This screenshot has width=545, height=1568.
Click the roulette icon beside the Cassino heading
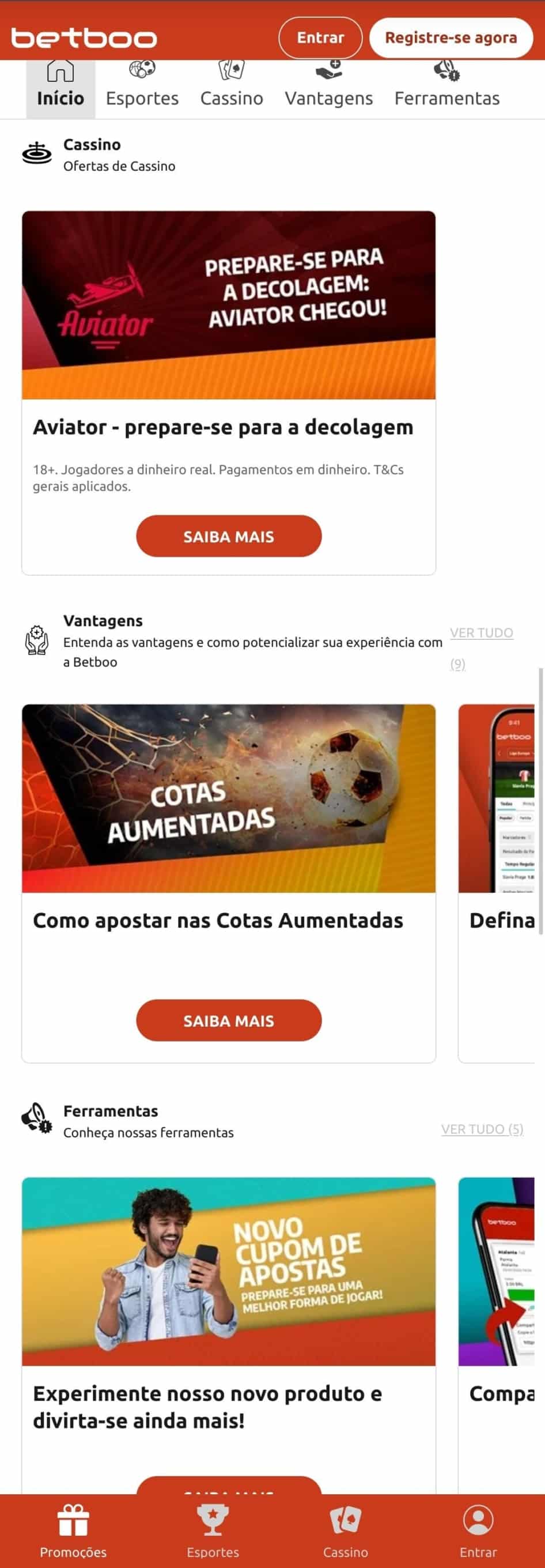[36, 153]
